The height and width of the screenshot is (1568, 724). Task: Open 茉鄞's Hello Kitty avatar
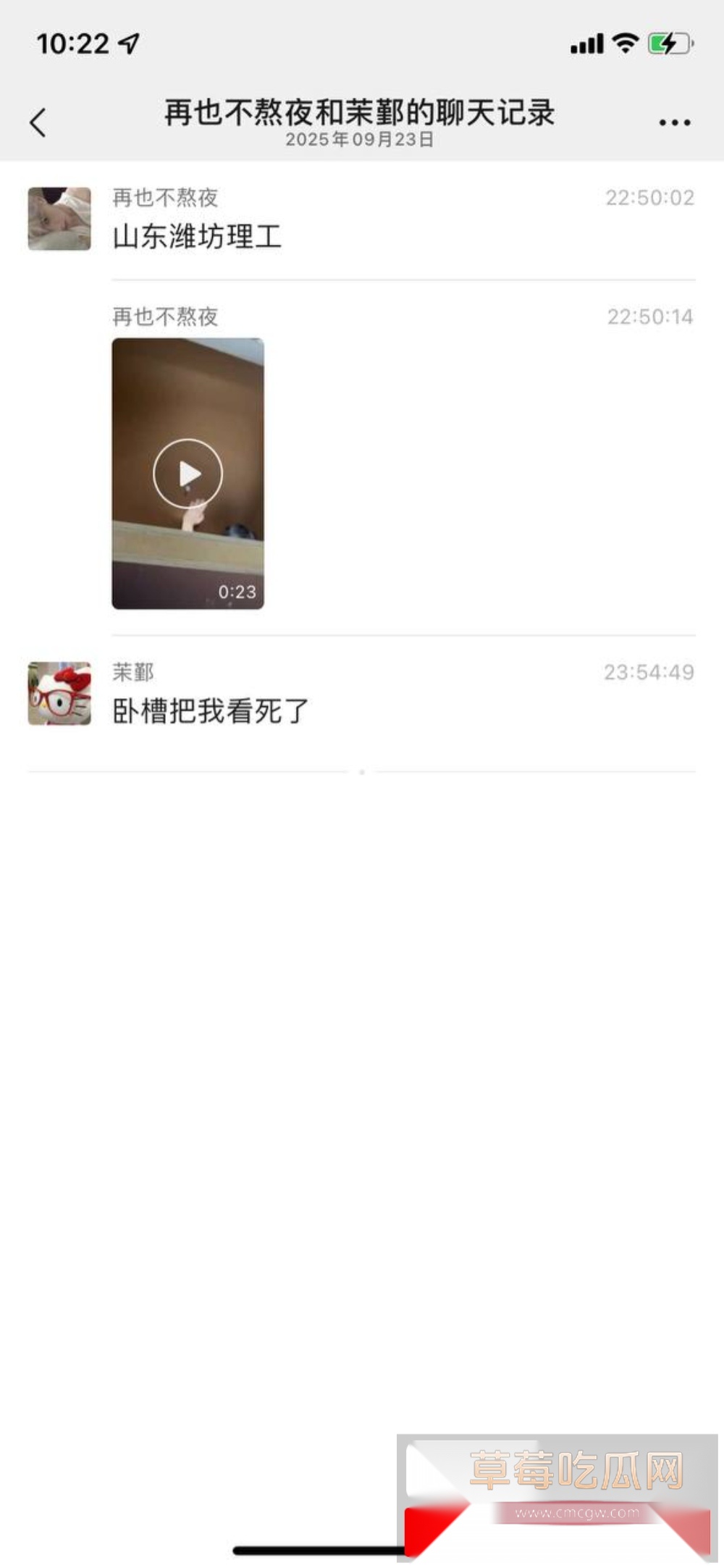point(59,693)
